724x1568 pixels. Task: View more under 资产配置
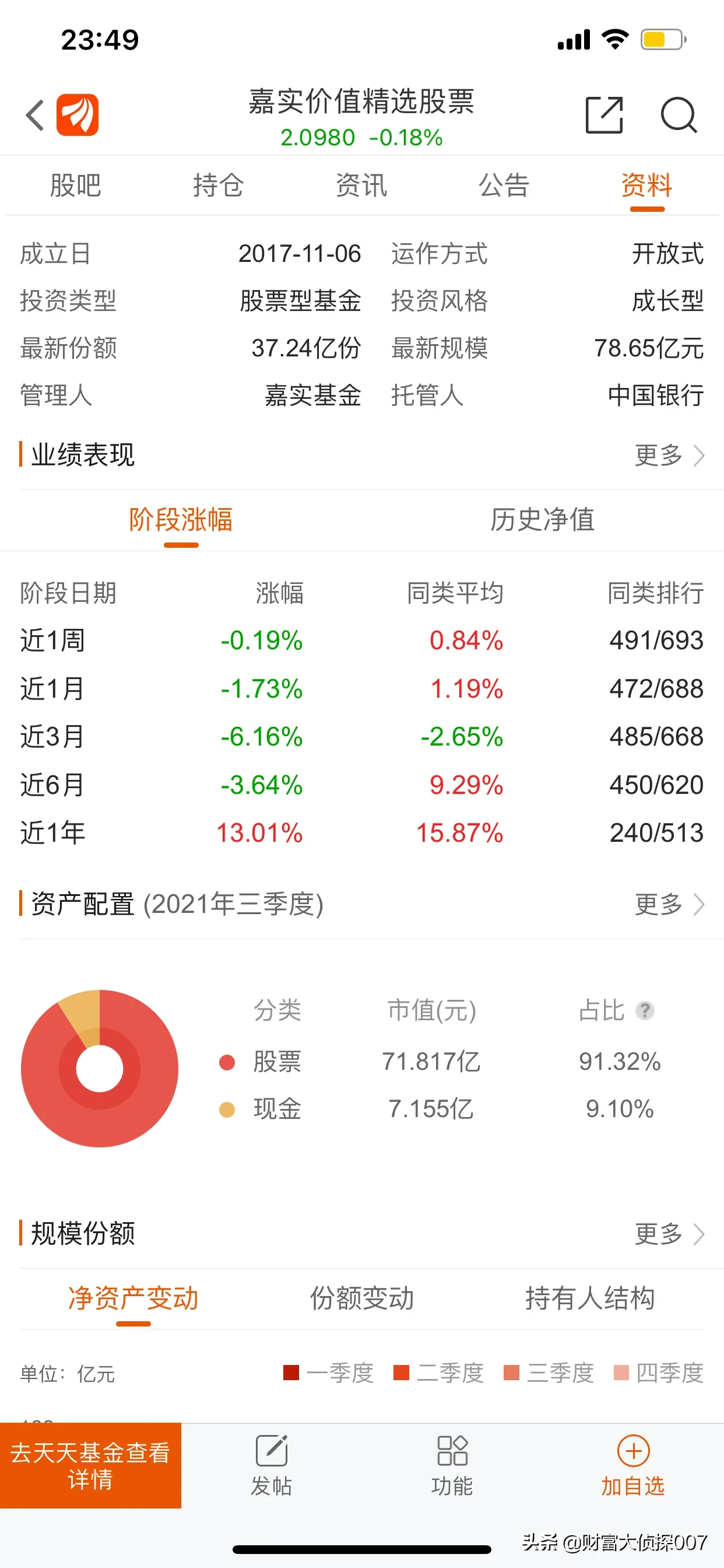click(669, 905)
